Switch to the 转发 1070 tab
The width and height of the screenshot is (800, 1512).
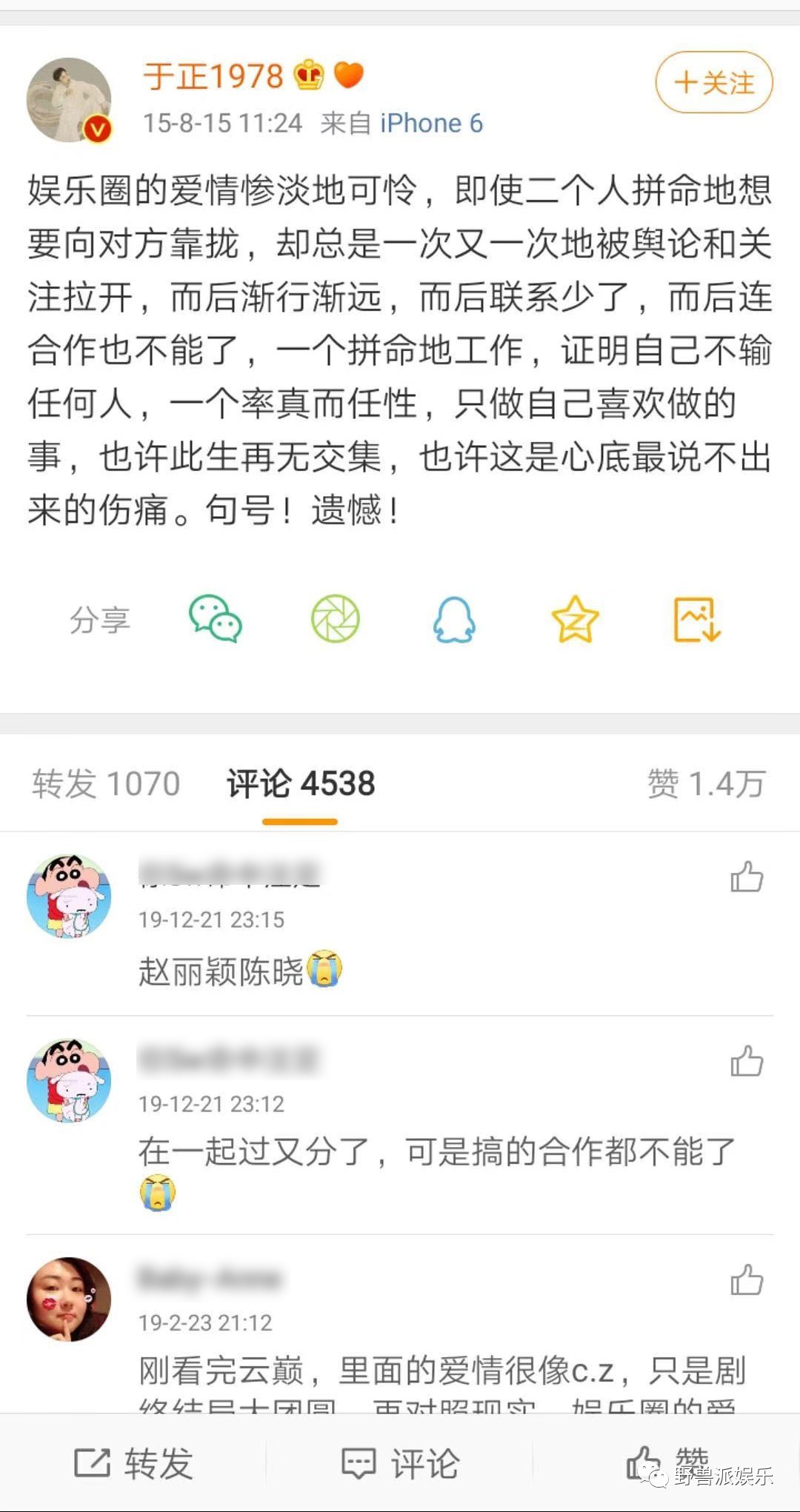click(104, 783)
